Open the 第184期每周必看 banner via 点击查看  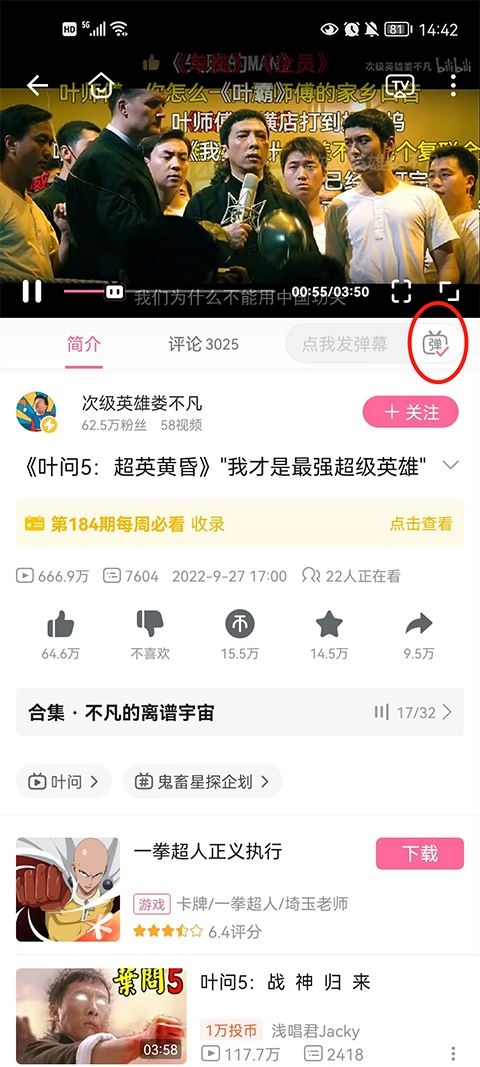(421, 524)
